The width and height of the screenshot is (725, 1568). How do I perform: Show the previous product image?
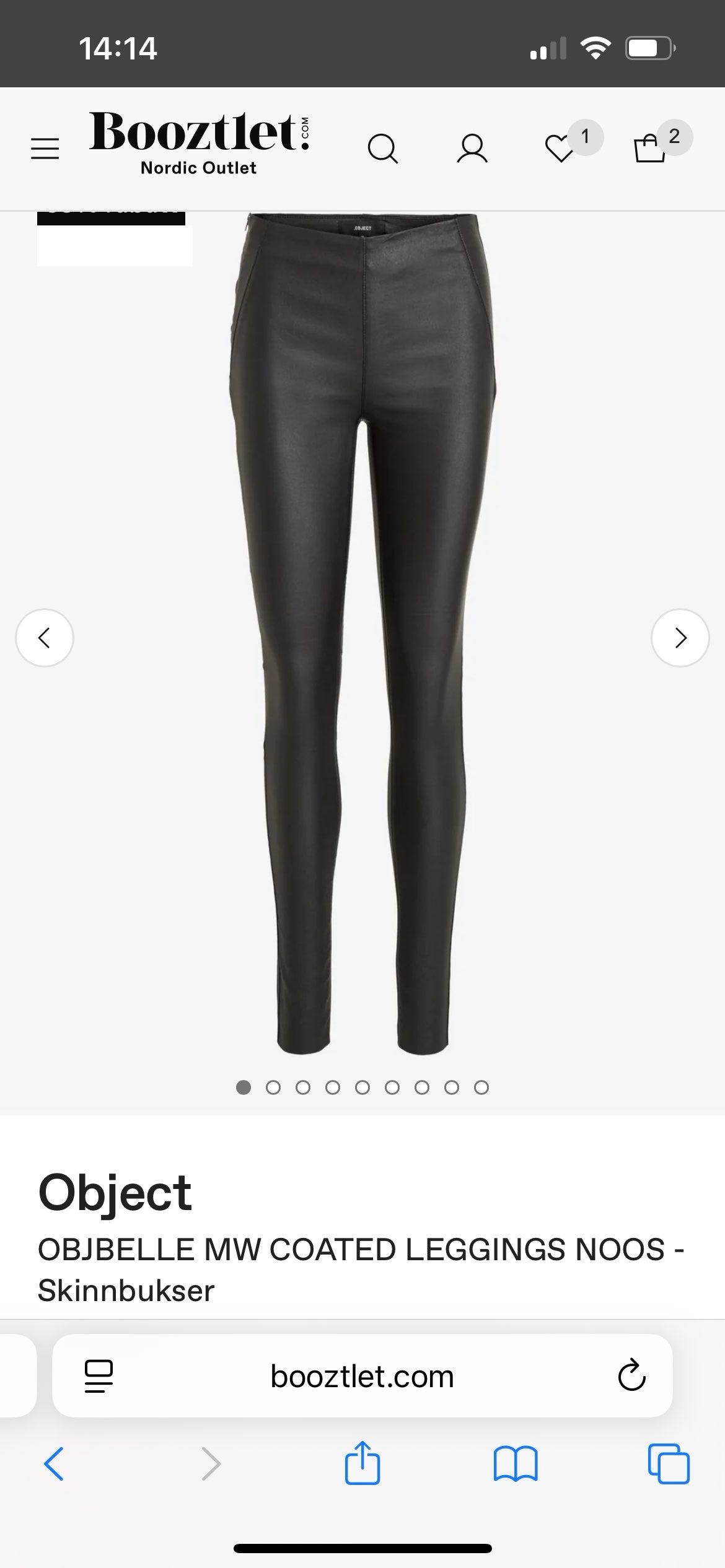click(45, 638)
